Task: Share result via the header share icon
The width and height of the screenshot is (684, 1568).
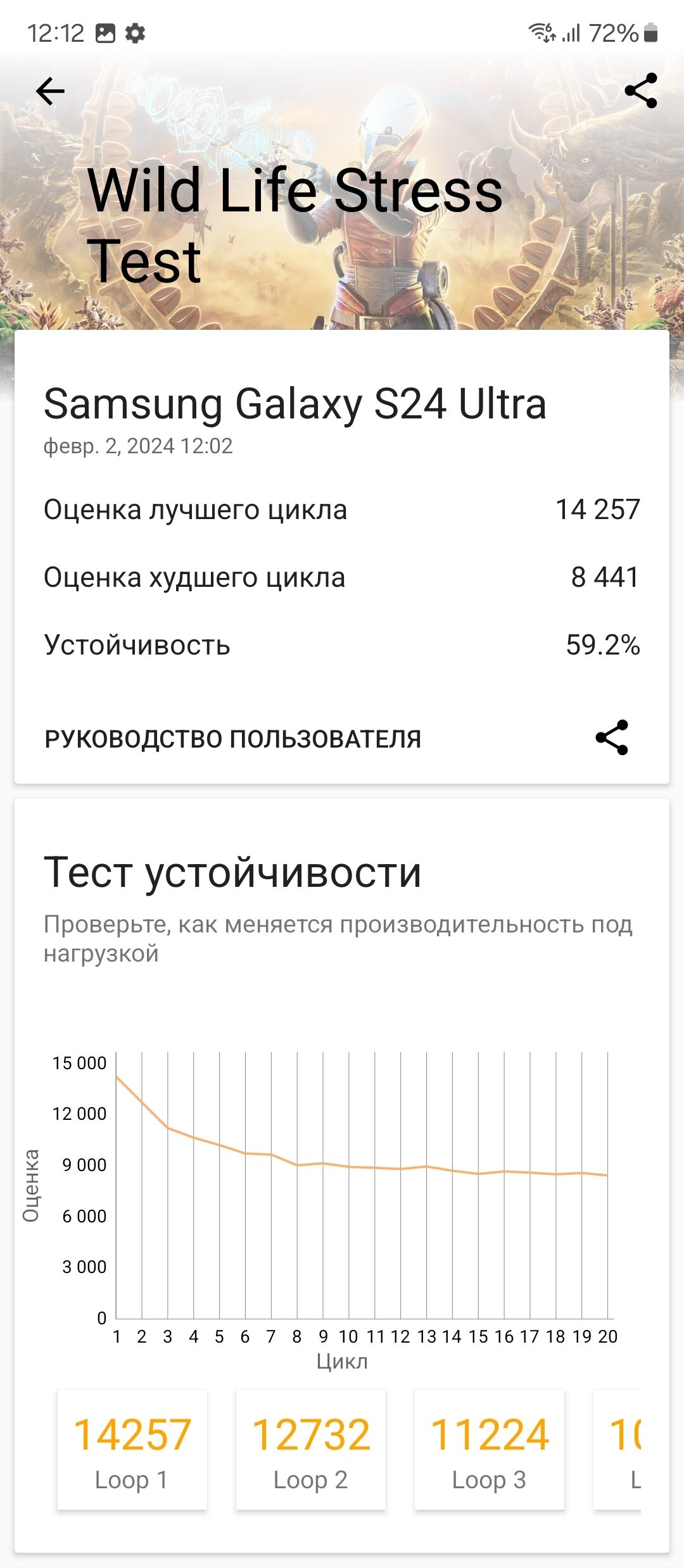Action: point(641,91)
